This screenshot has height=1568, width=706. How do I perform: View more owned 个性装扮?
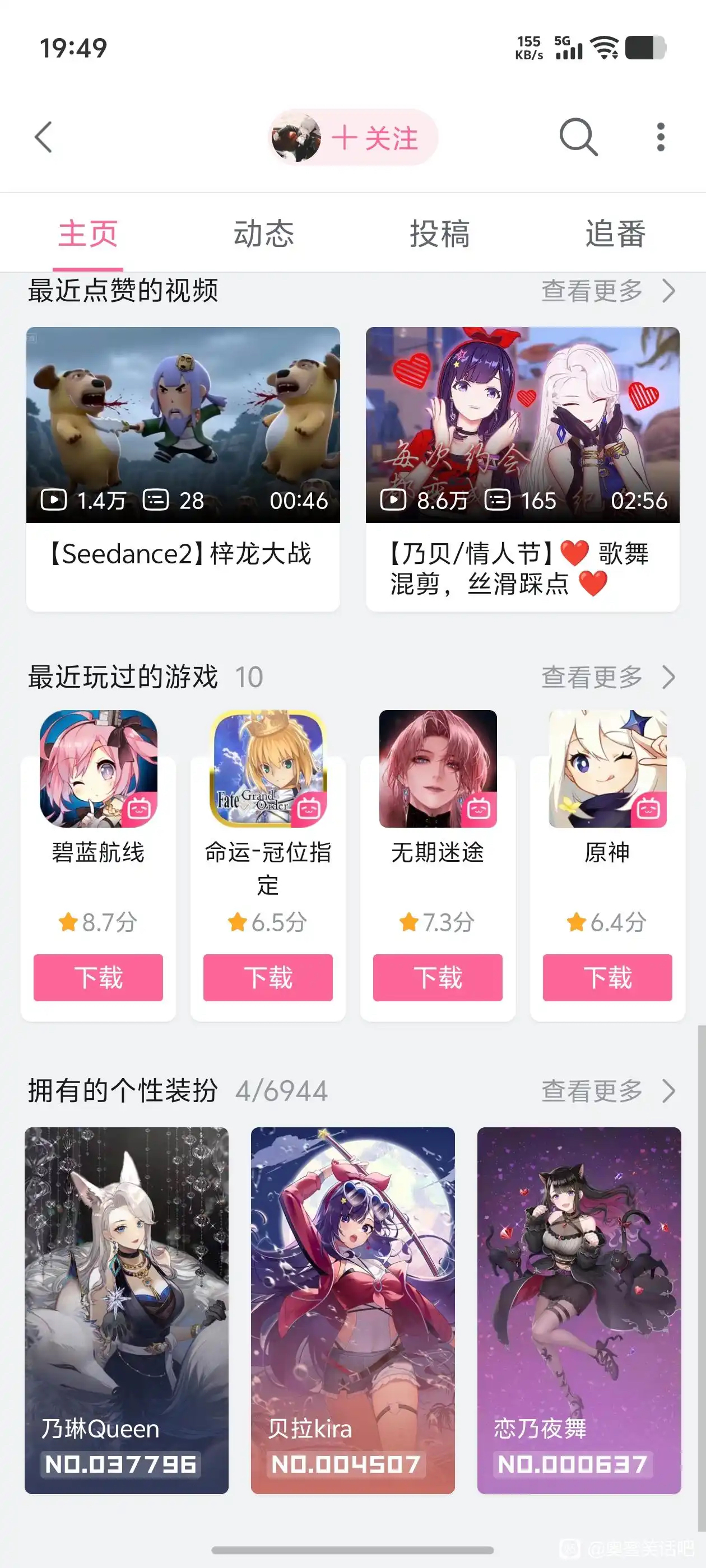point(608,1091)
